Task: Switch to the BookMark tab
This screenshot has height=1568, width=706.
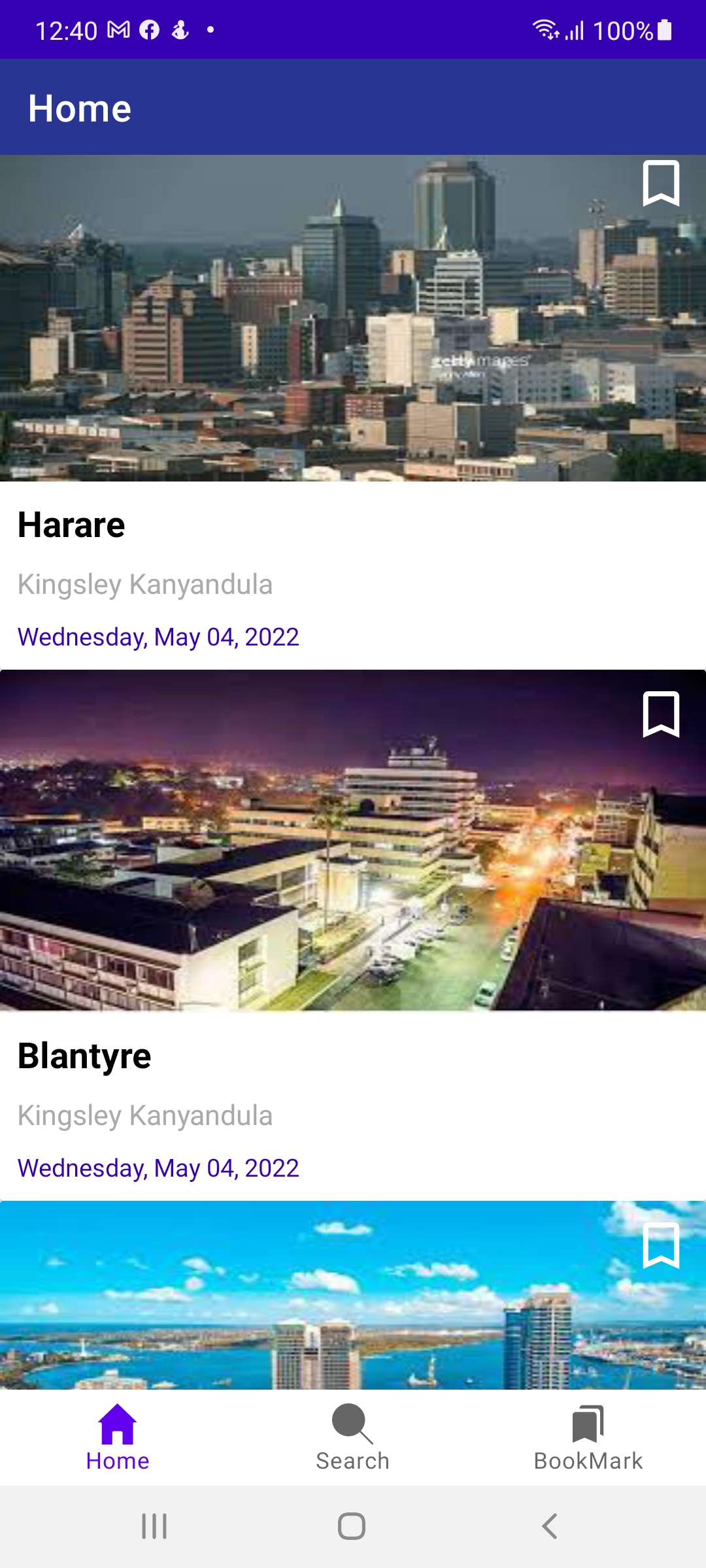Action: click(x=588, y=1437)
